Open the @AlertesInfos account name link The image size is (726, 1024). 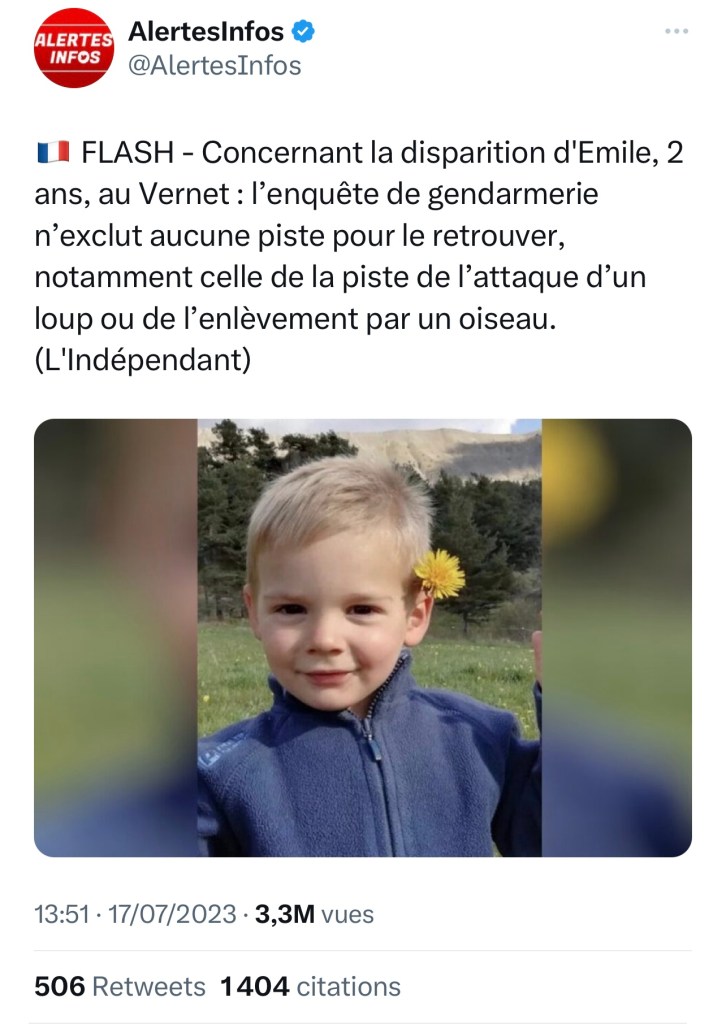click(x=215, y=66)
